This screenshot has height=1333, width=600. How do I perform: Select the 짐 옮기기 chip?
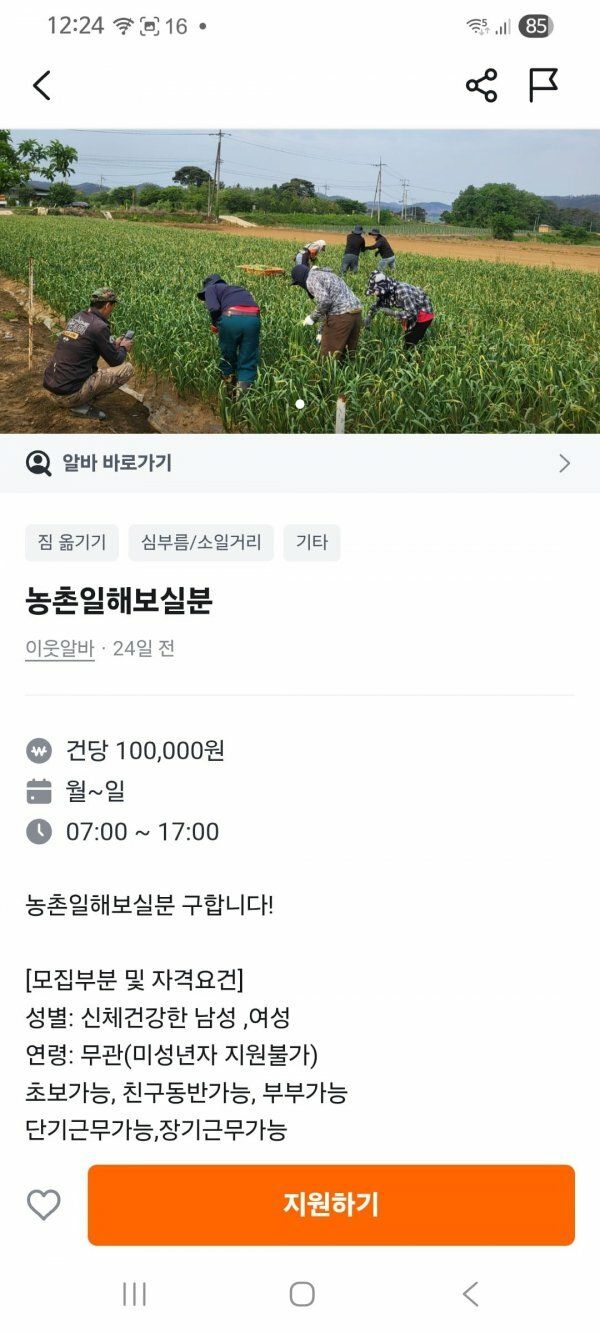(72, 543)
